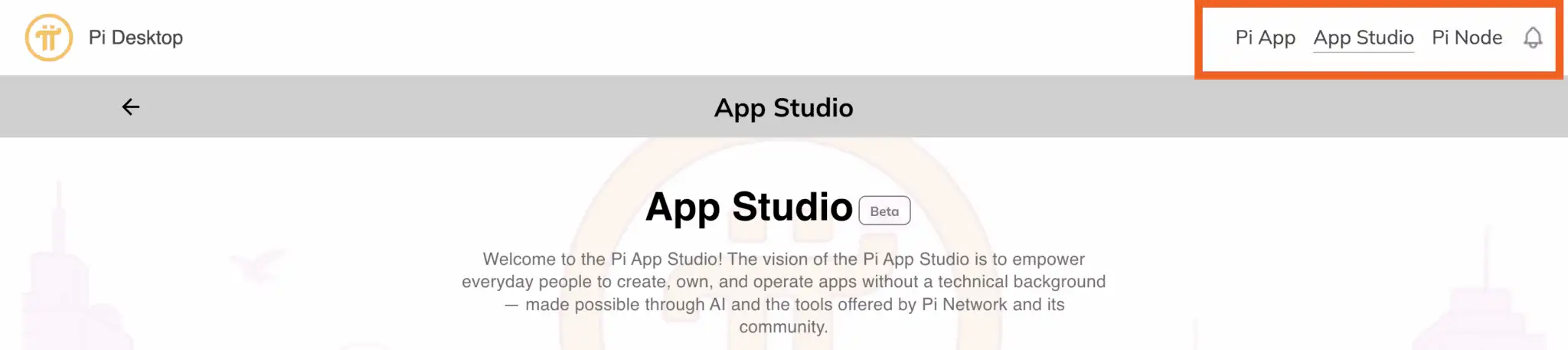Open the notifications bell

(x=1532, y=38)
